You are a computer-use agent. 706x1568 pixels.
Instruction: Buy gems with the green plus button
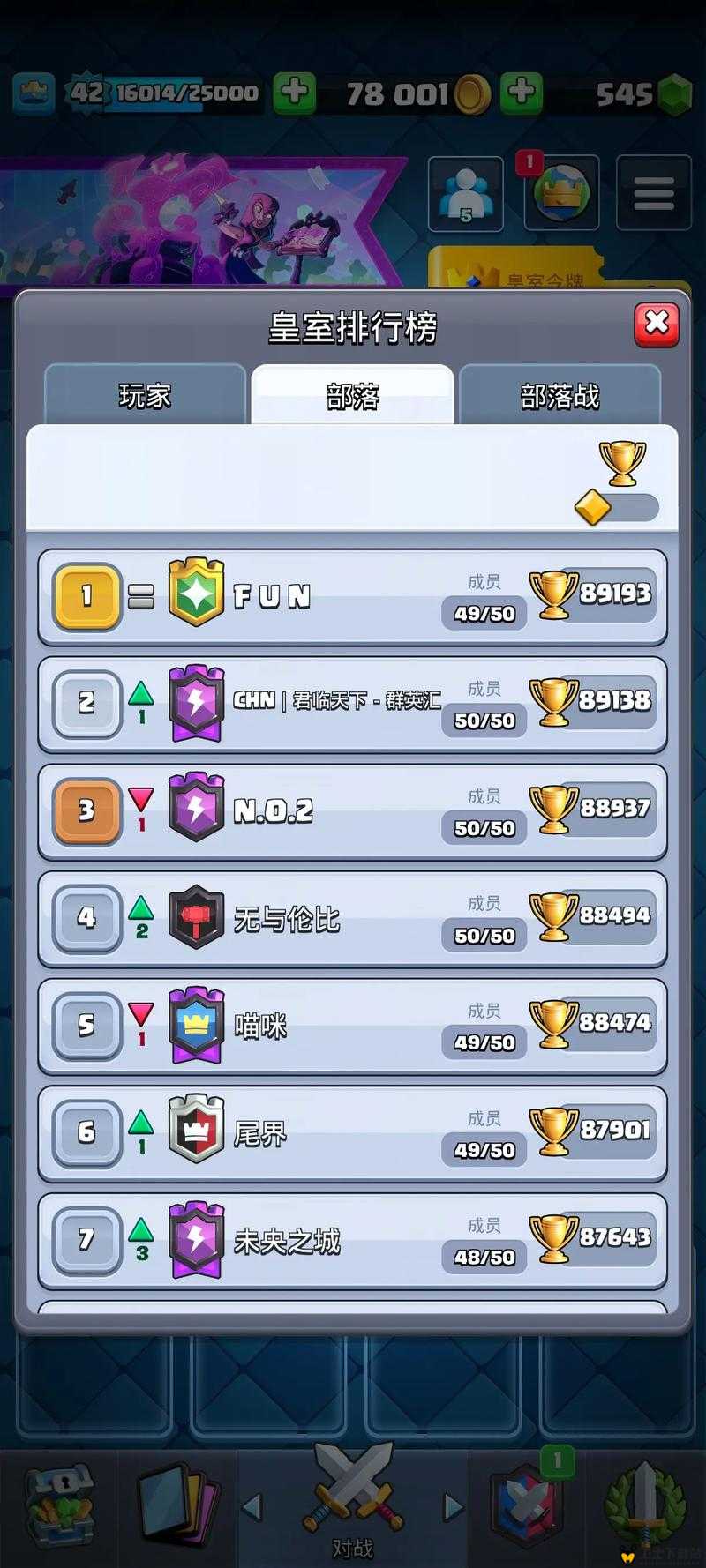pyautogui.click(x=522, y=92)
